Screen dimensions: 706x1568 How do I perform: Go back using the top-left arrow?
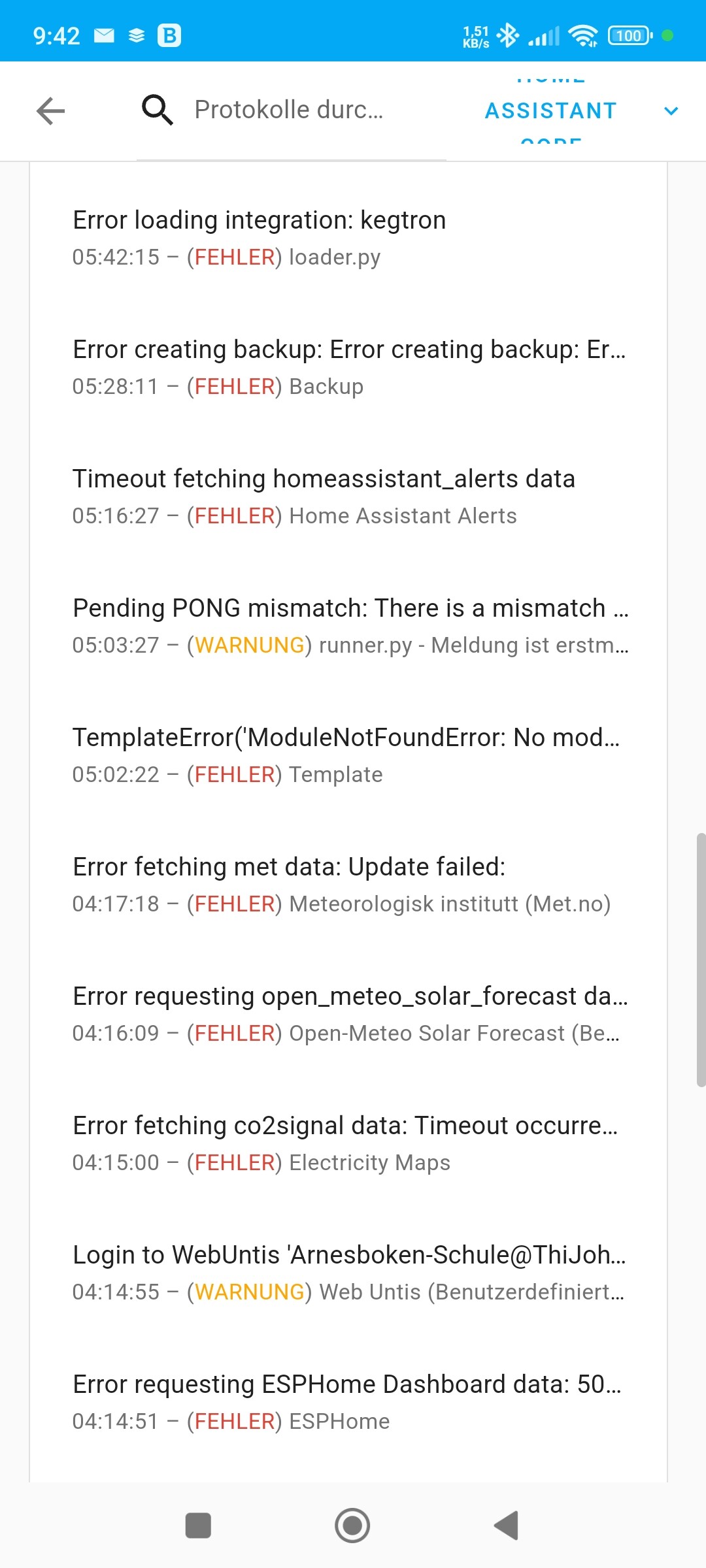point(51,110)
